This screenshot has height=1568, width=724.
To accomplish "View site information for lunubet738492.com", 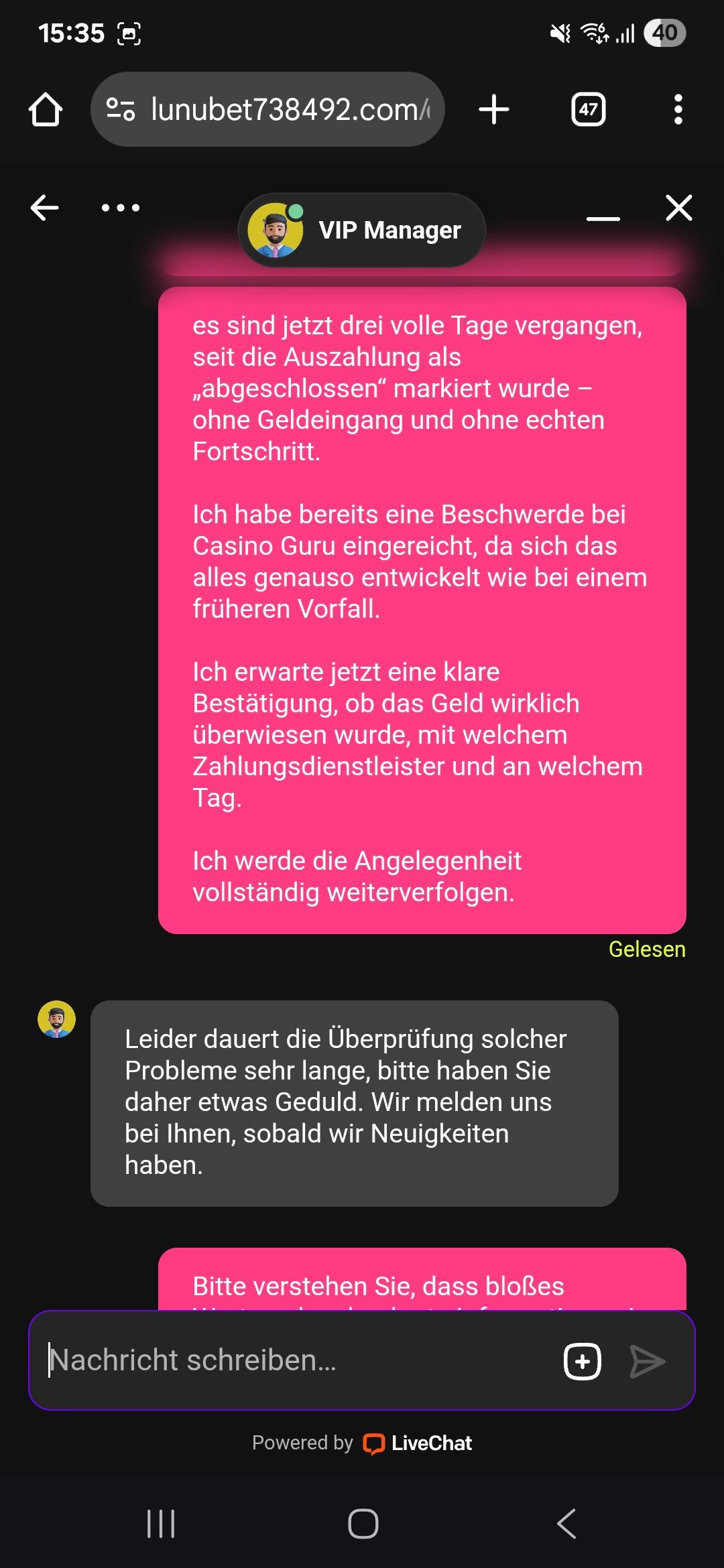I will click(x=121, y=109).
